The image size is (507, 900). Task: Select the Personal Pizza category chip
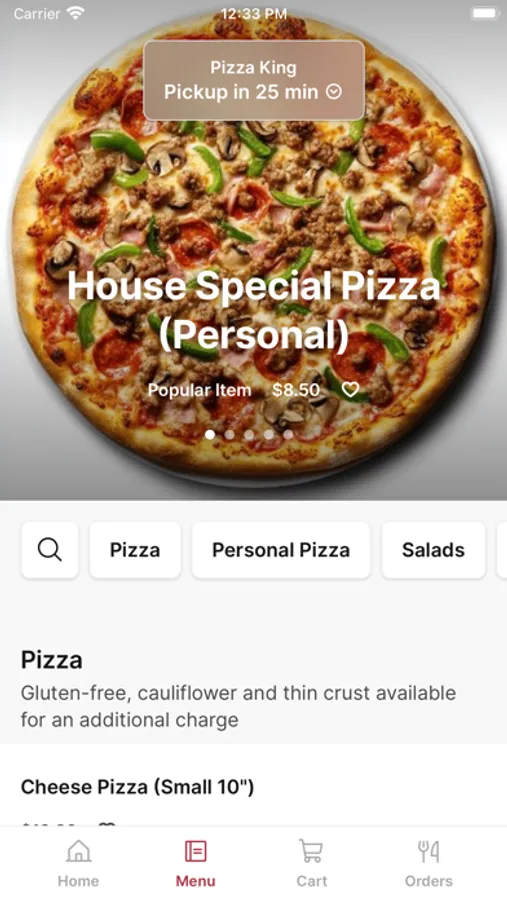coord(281,550)
